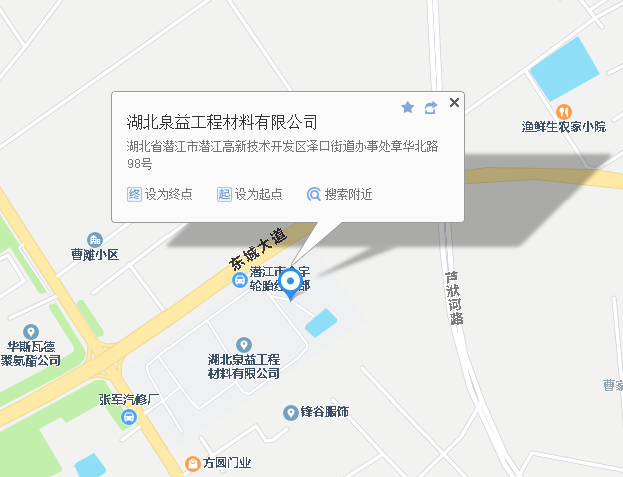Close the location info popup
623x477 pixels.
455,103
